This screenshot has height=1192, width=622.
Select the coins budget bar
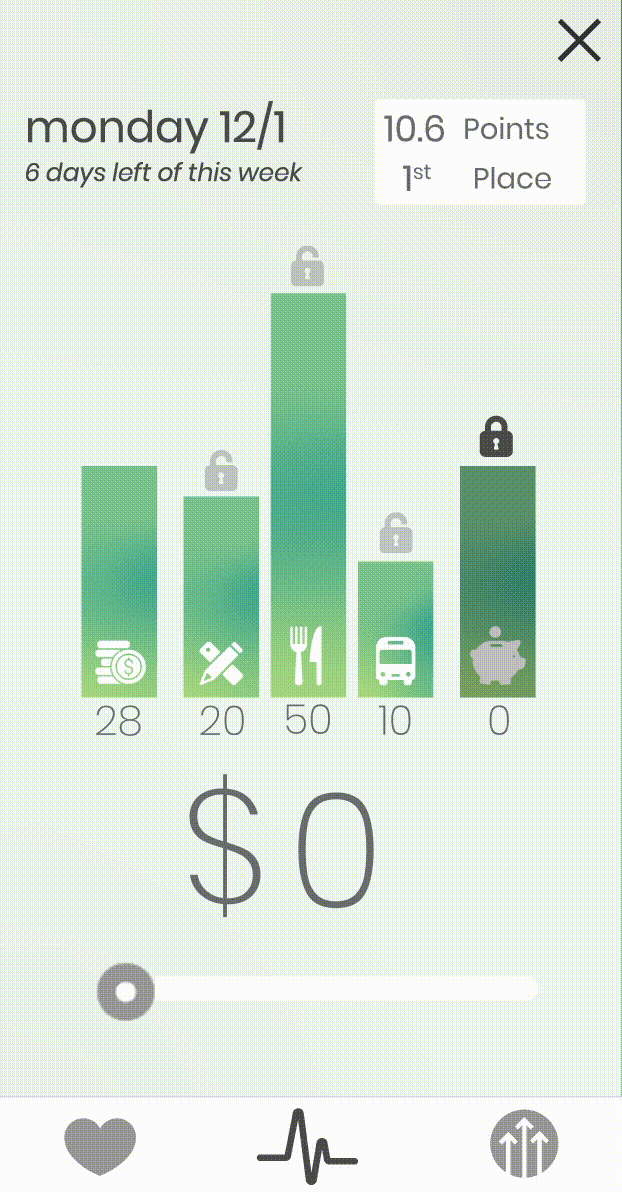pos(119,580)
